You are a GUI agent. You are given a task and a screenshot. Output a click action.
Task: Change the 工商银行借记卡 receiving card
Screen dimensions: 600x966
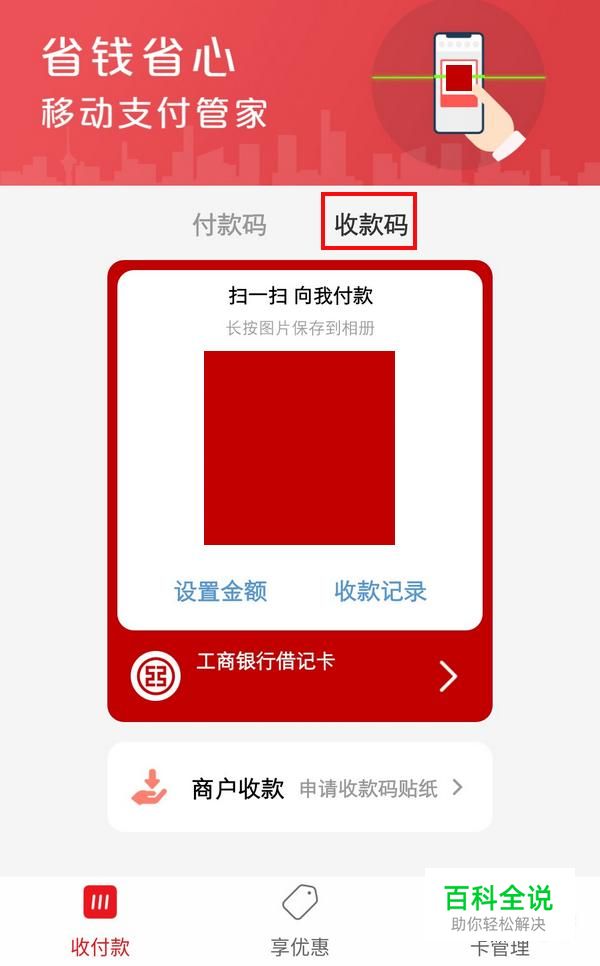point(300,676)
